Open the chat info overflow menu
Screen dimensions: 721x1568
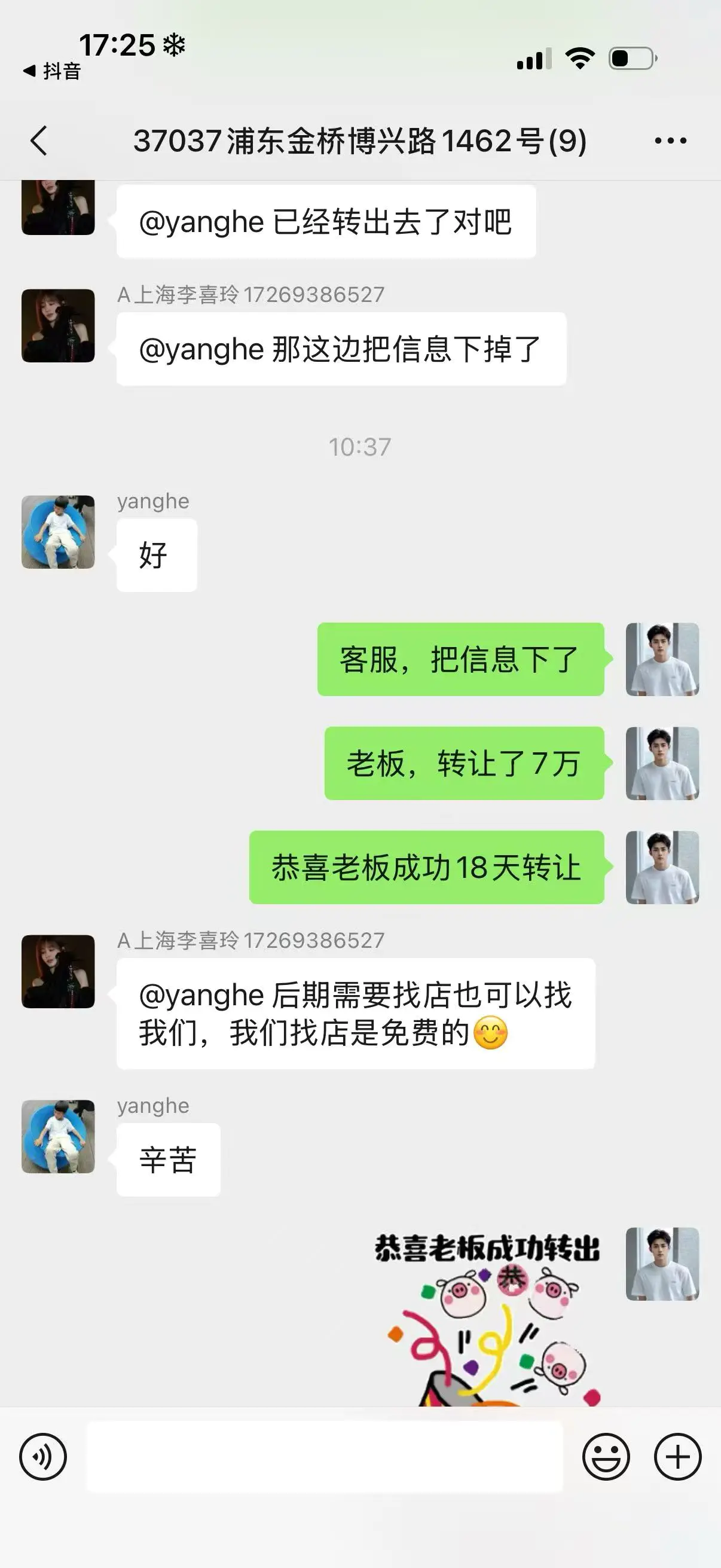(x=670, y=141)
